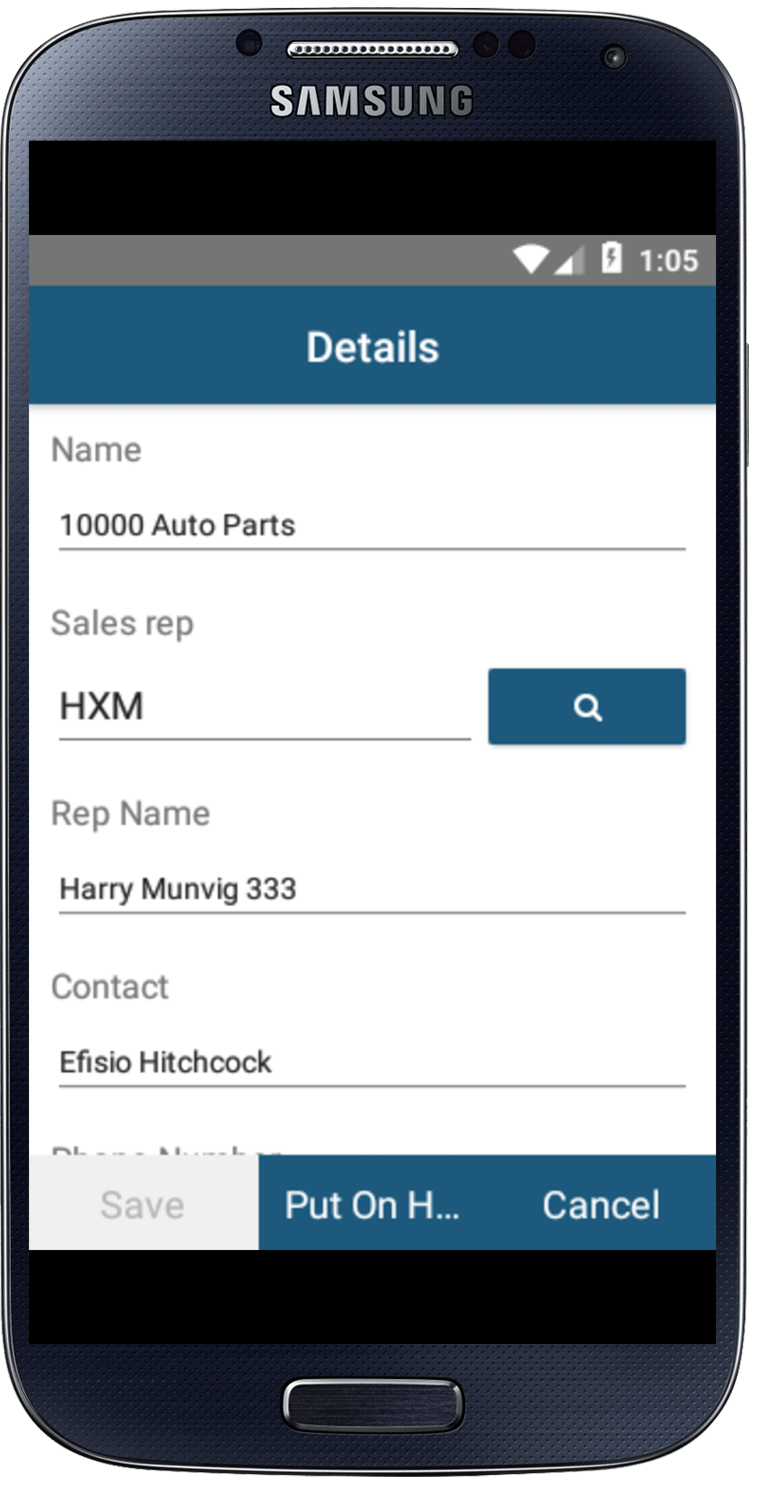
Task: Tap the Rep Name field
Action: coord(372,889)
